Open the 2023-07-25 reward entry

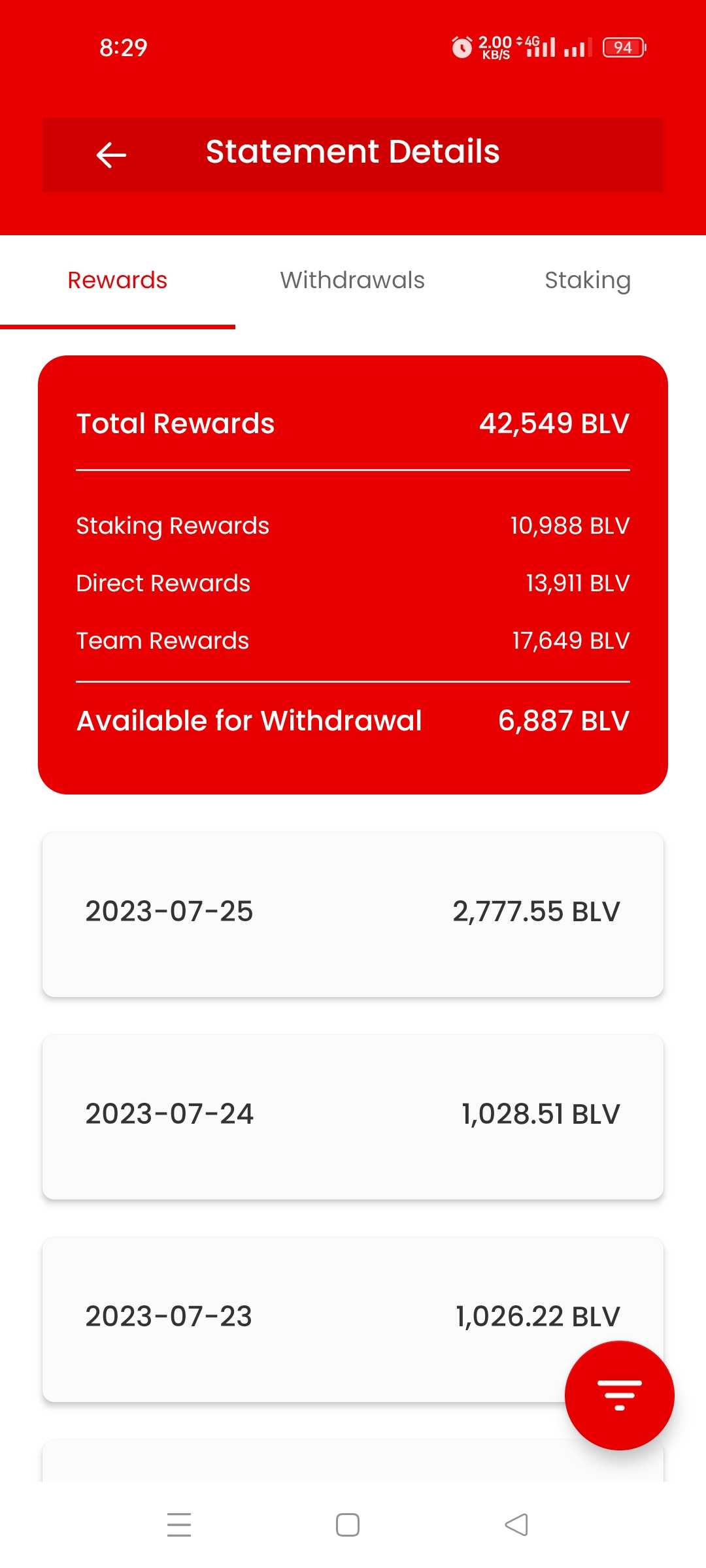tap(353, 913)
